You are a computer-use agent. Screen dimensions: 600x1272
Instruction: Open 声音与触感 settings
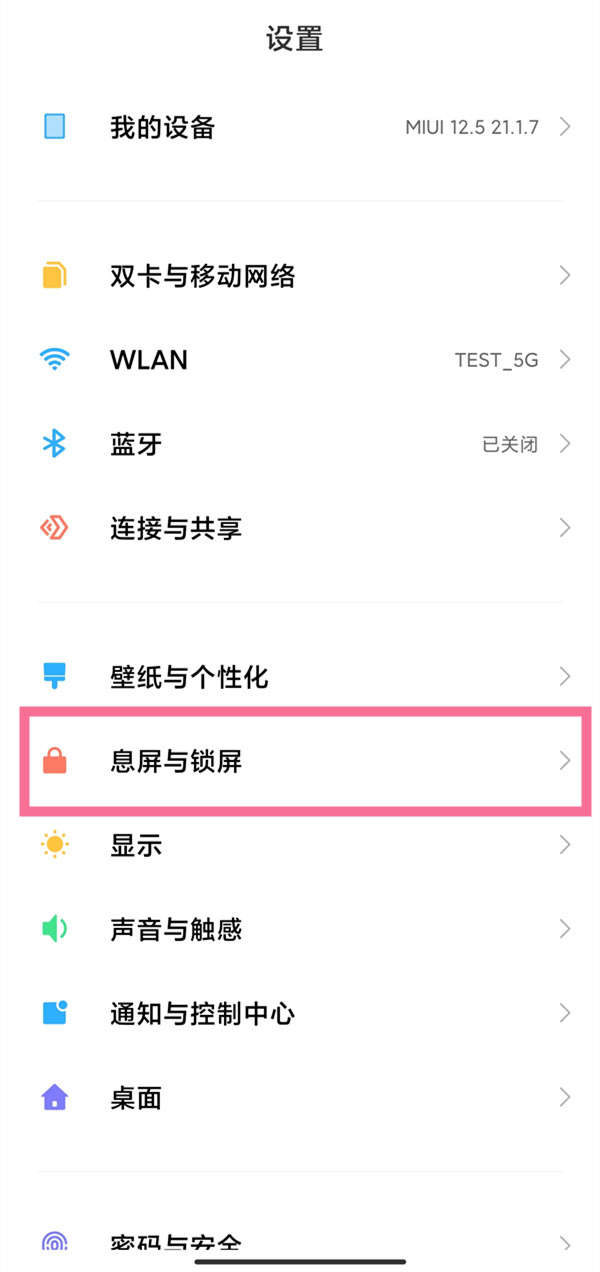[300, 929]
